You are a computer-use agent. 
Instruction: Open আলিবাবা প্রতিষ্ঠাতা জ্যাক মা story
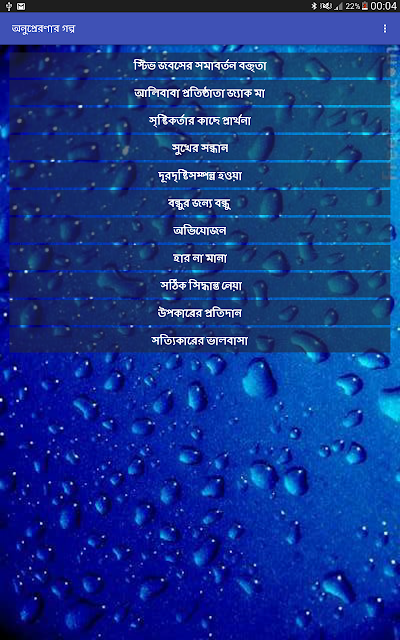coord(200,93)
